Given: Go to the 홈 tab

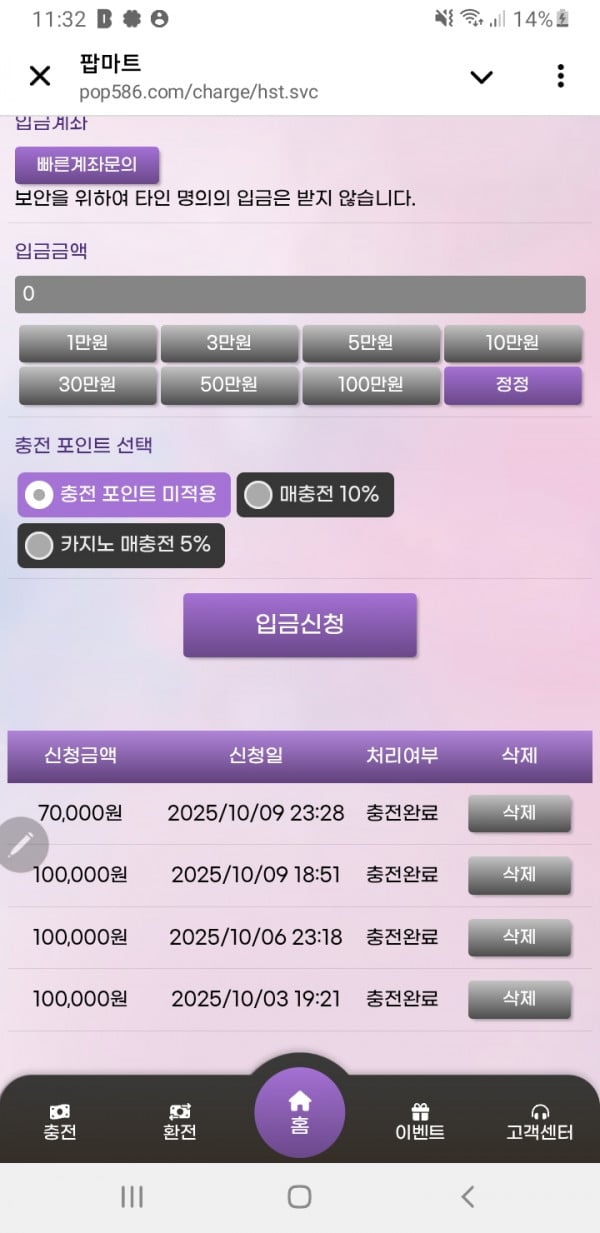Looking at the screenshot, I should (300, 1111).
